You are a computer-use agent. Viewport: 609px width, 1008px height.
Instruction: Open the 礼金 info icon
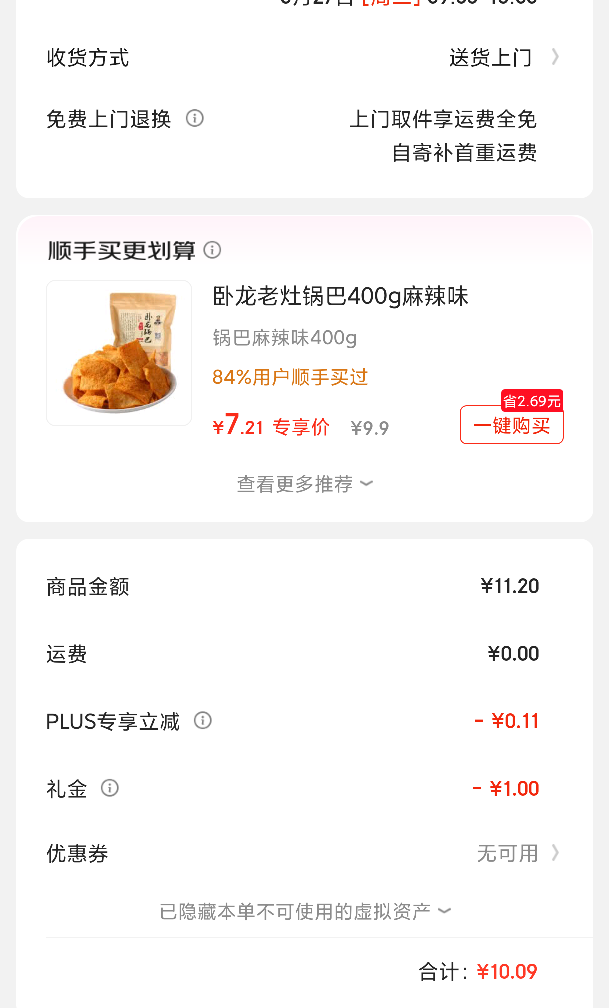tap(110, 788)
